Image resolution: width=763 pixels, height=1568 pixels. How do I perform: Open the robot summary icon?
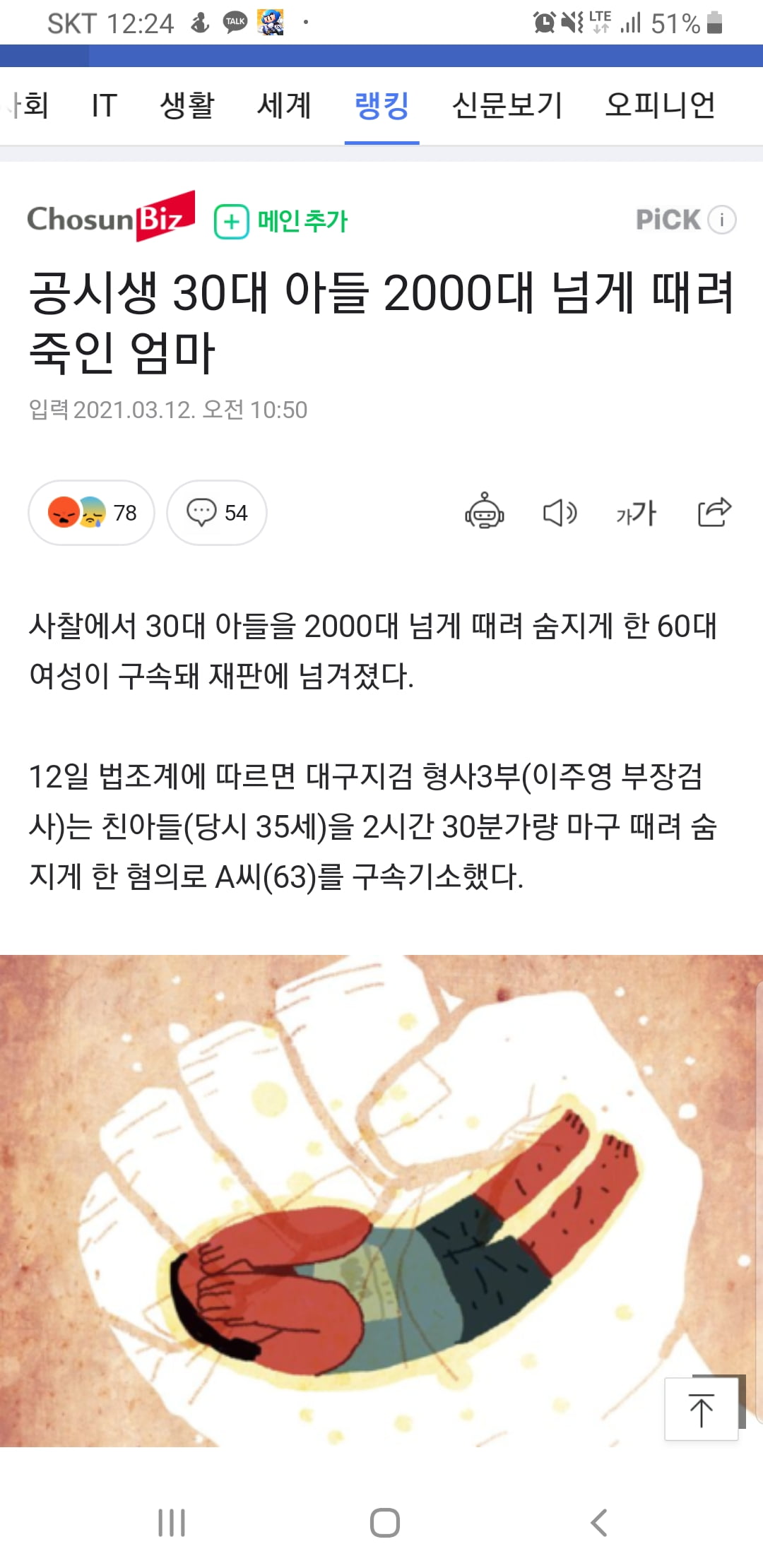[x=484, y=511]
